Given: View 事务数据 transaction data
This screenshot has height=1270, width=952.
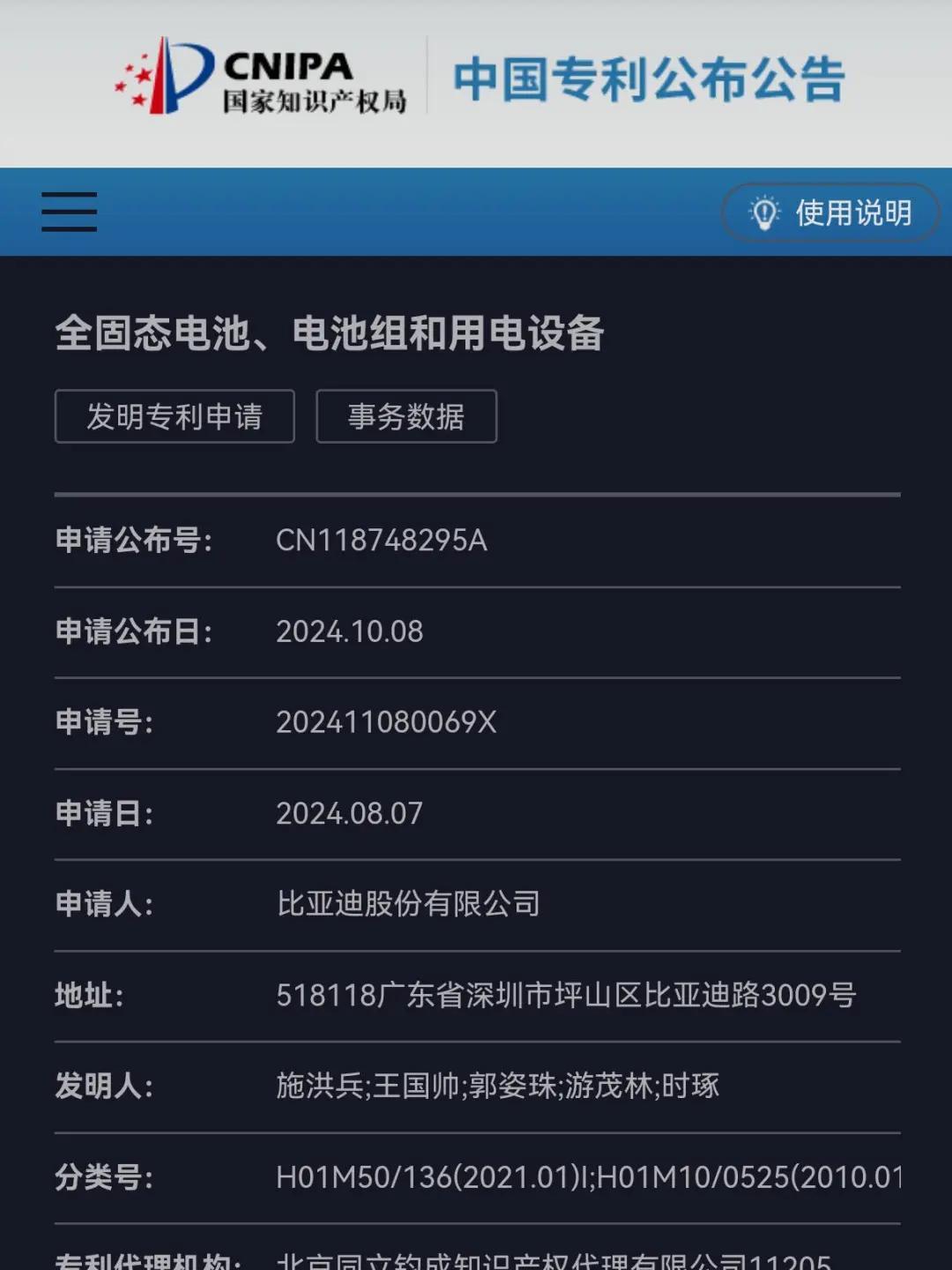Looking at the screenshot, I should (x=406, y=416).
